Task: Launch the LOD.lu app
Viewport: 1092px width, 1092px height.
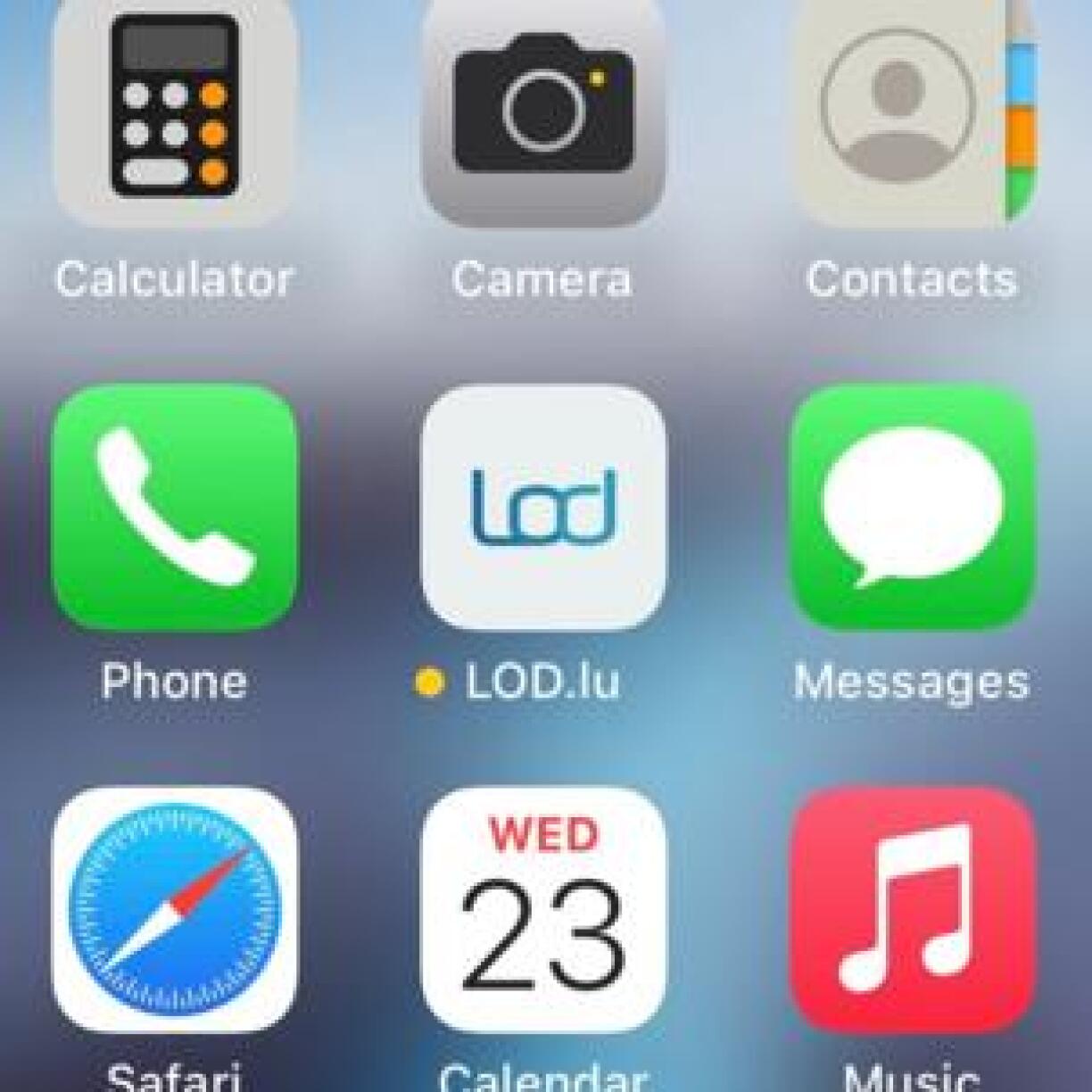Action: (543, 507)
